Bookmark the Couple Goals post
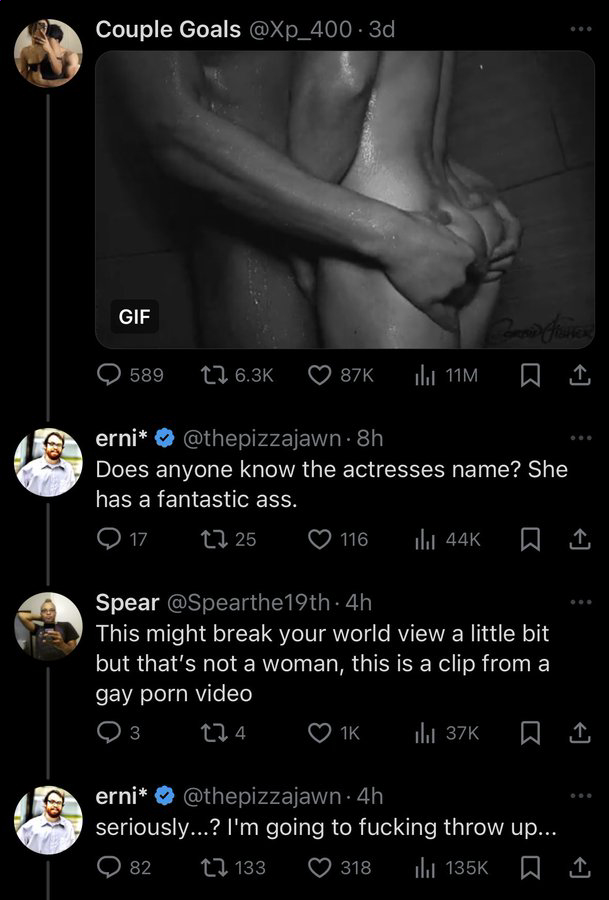The width and height of the screenshot is (609, 900). pyautogui.click(x=533, y=375)
